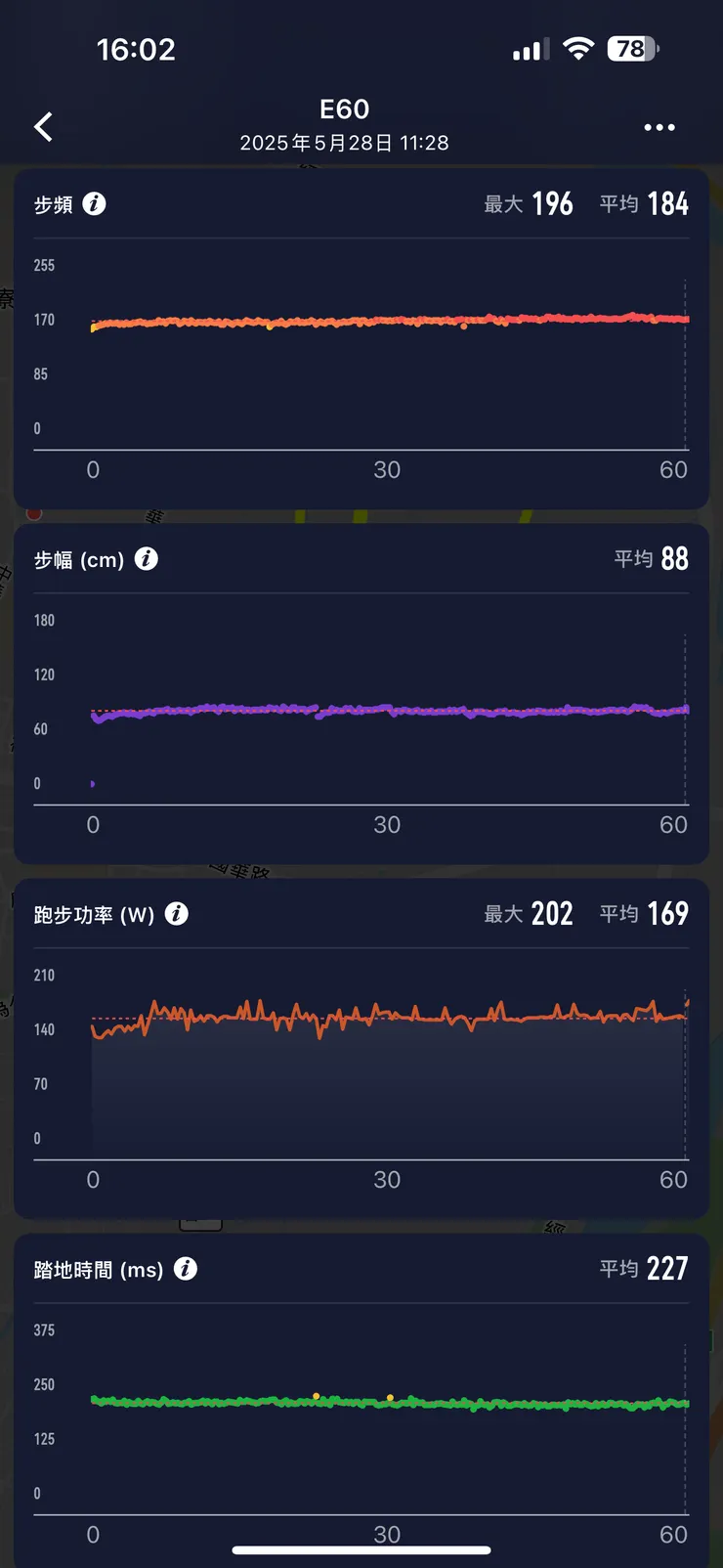Show info for 步頻 cadence chart
Screen dimensions: 723x1568
(x=94, y=203)
